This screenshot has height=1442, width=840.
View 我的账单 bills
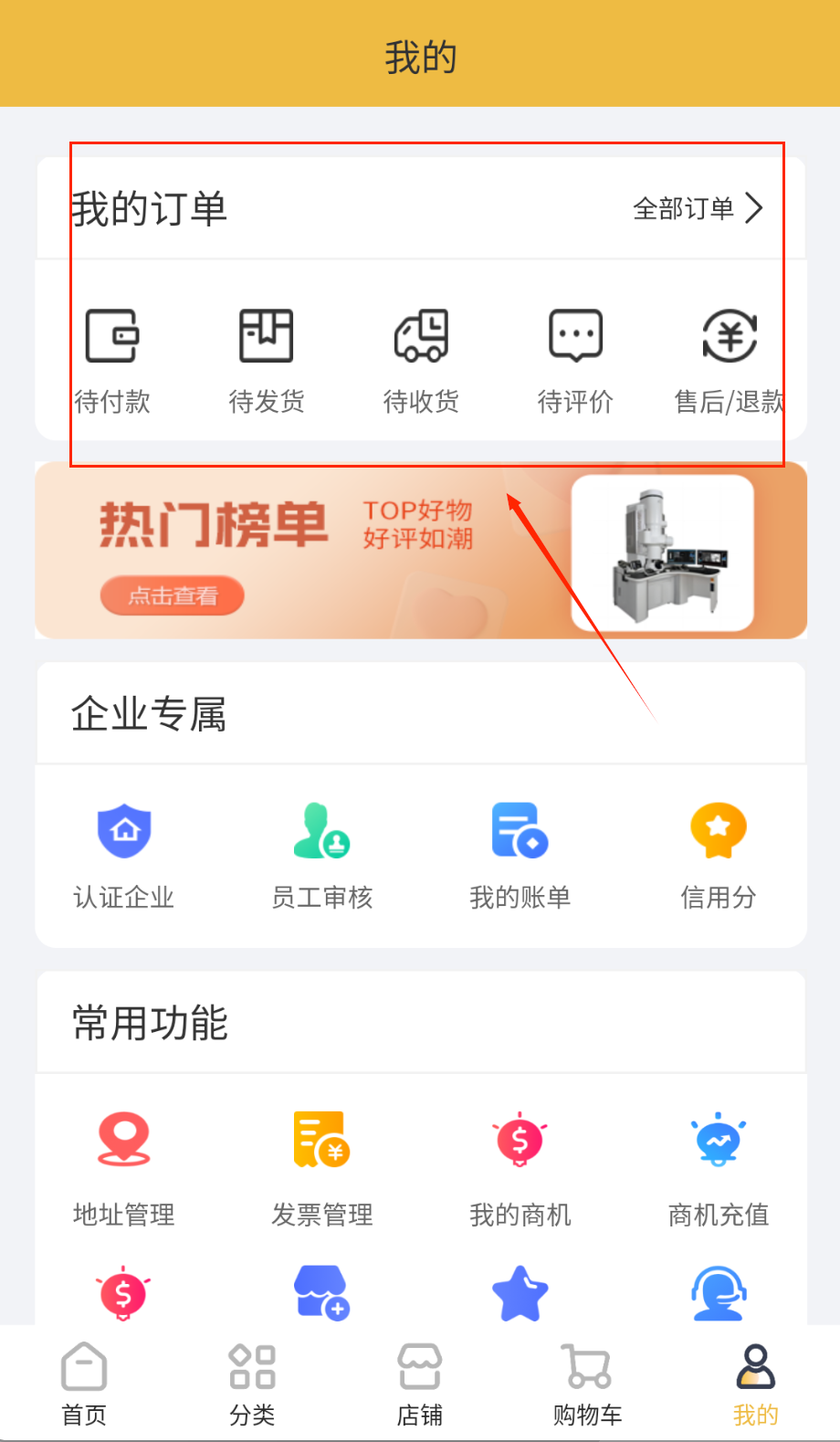click(520, 855)
